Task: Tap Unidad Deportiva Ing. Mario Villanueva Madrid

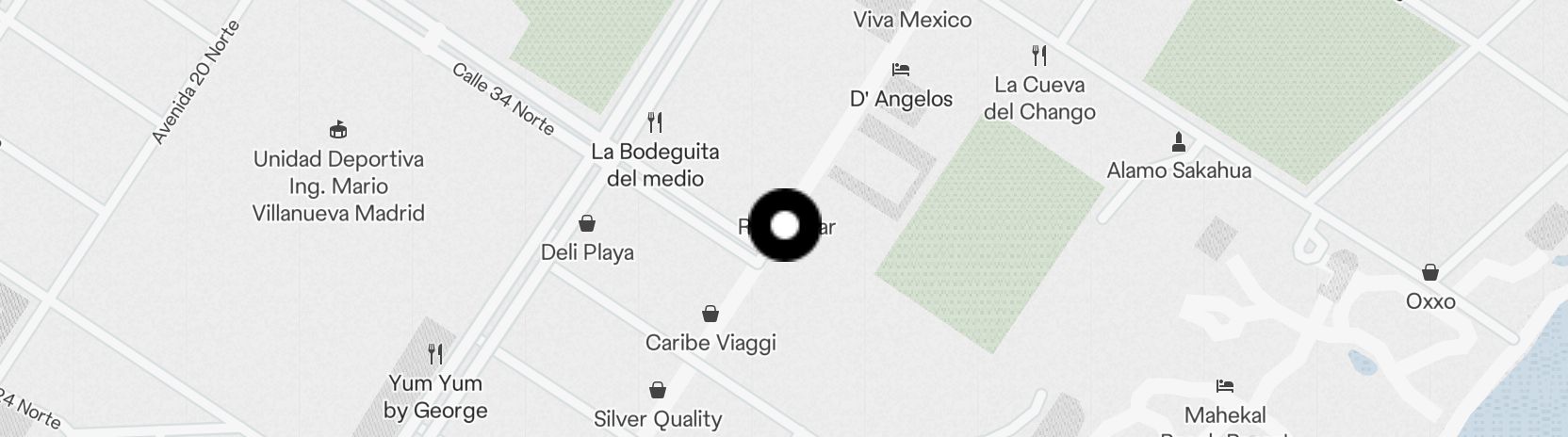Action: (x=338, y=130)
